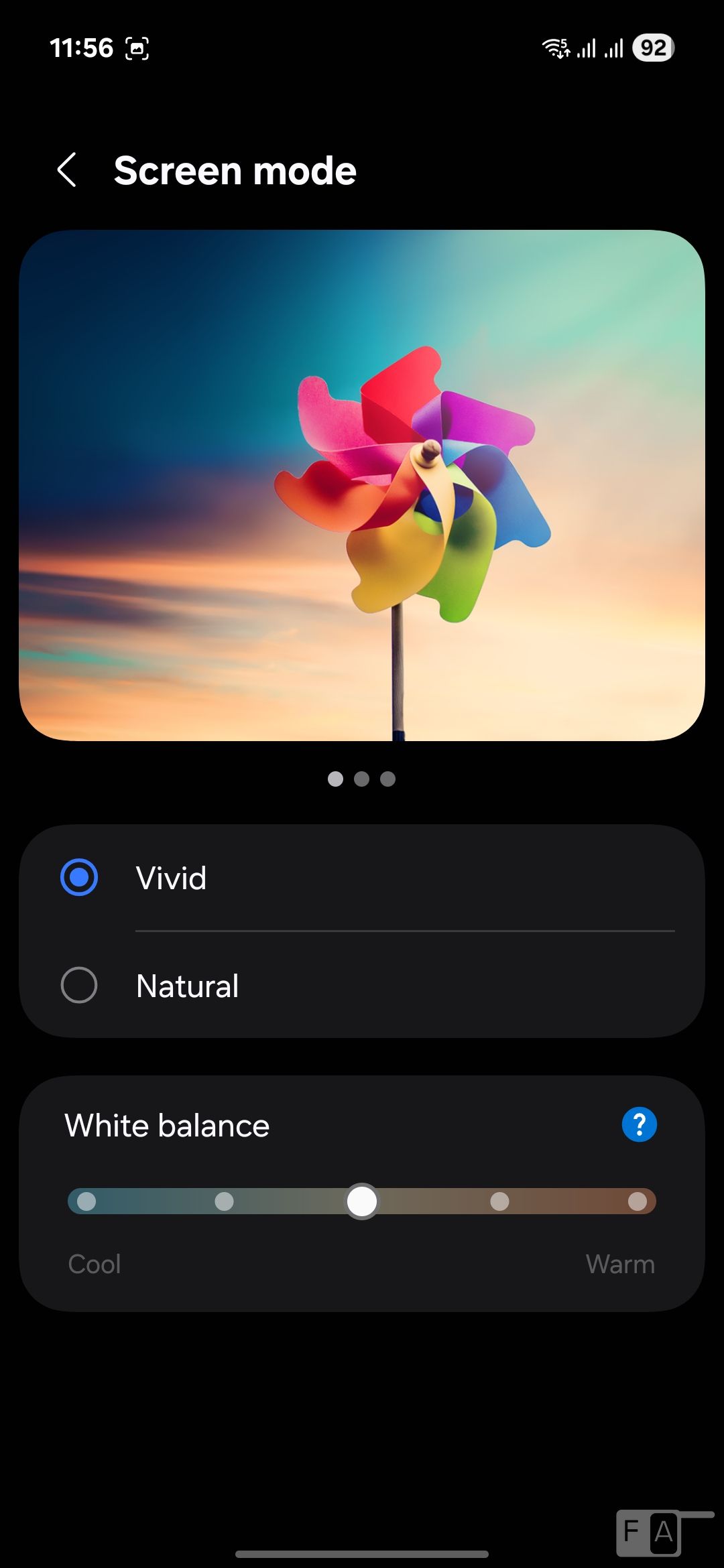Viewport: 724px width, 1568px height.
Task: Tap the pinwheel preview image
Action: click(x=362, y=485)
